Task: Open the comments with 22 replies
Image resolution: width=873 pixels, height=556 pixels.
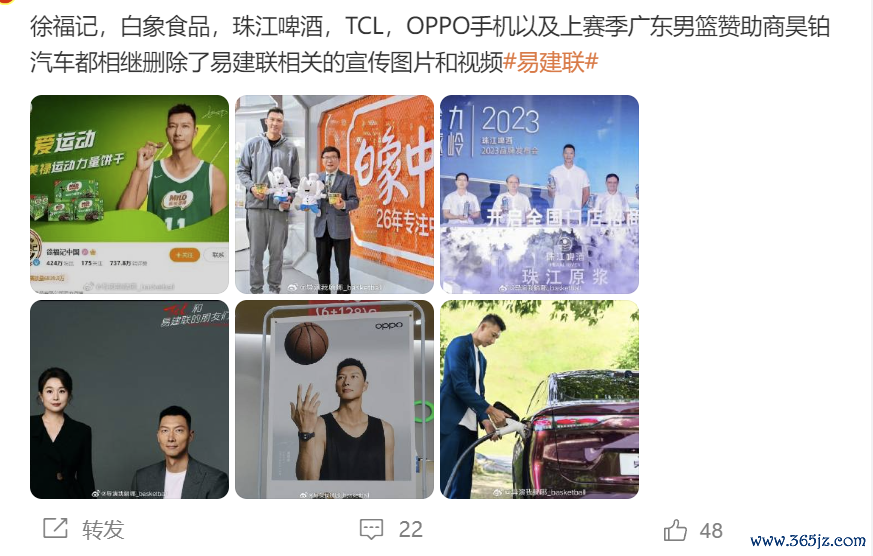Action: 391,529
